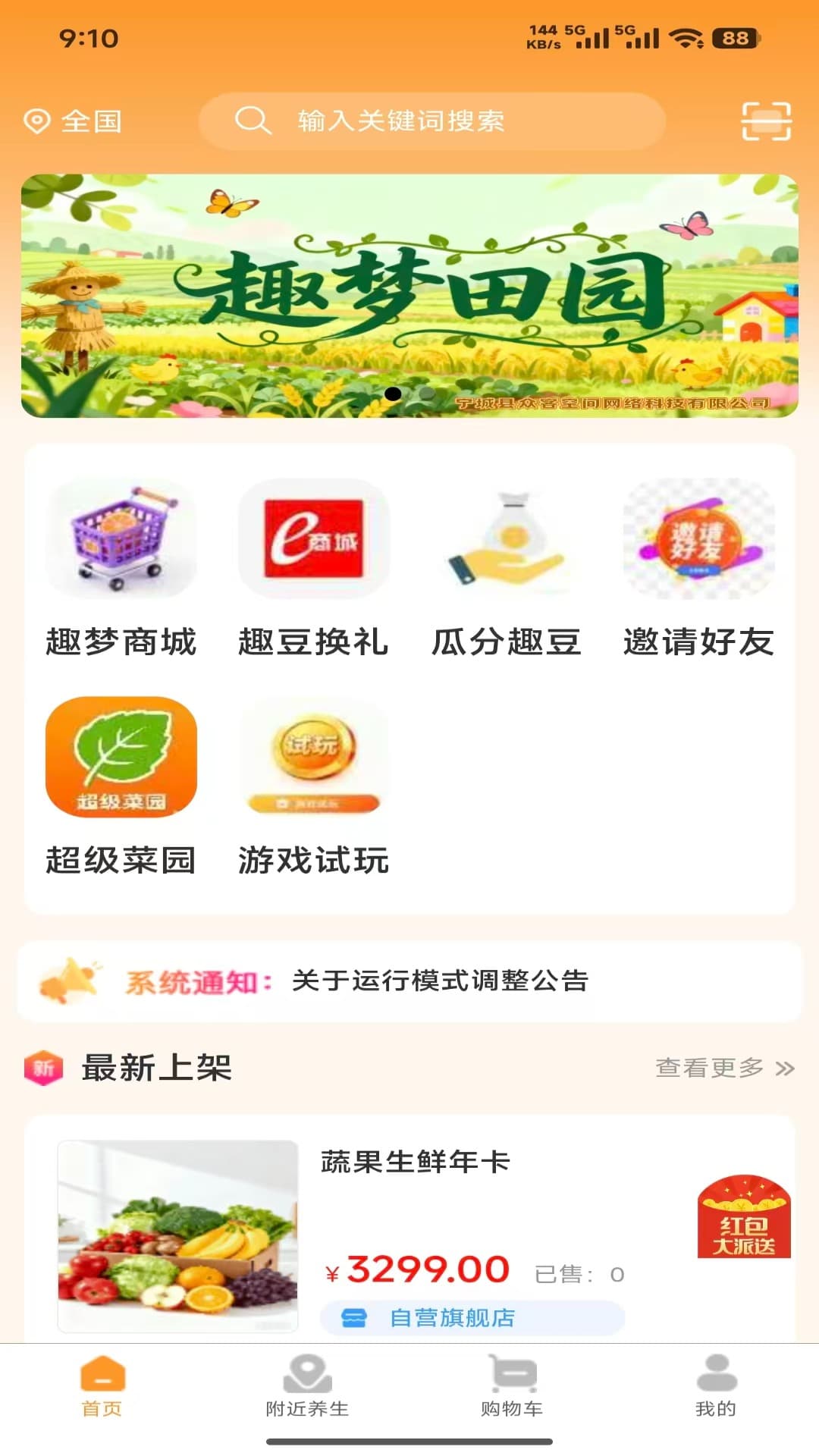View more in 最新上架 via 查看更多
819x1456 pixels.
724,1068
